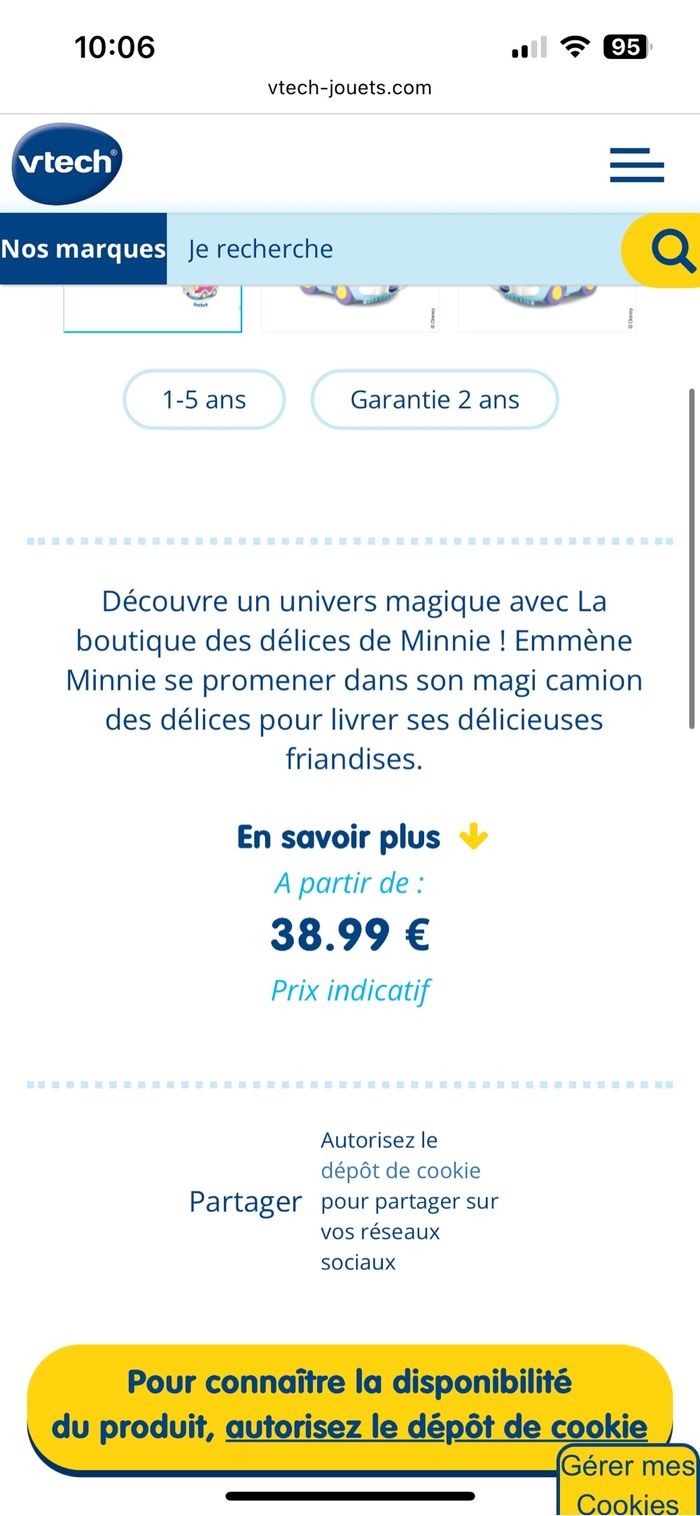Open Gérer mes Cookies settings
Viewport: 700px width, 1516px height.
[628, 1483]
